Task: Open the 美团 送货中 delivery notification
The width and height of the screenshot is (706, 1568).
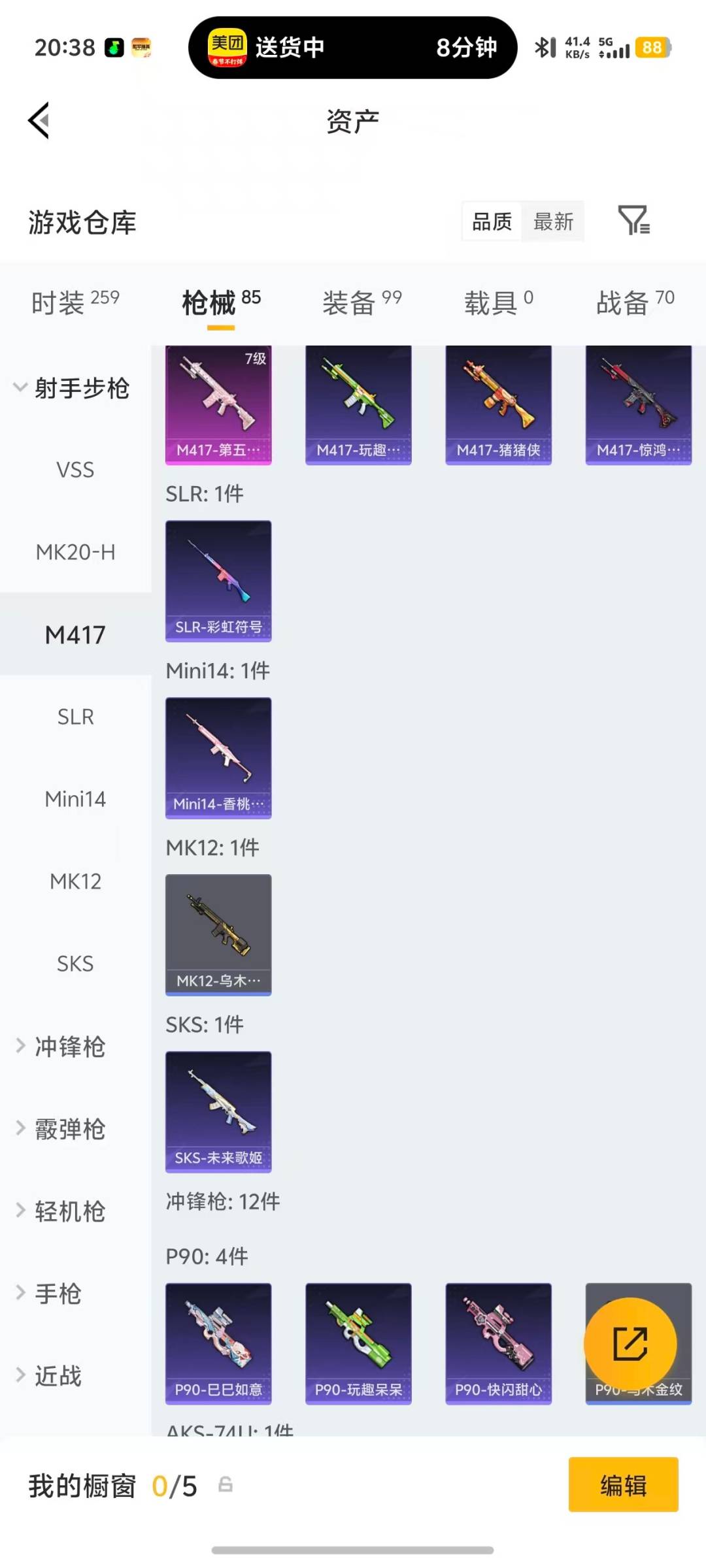Action: [x=353, y=46]
